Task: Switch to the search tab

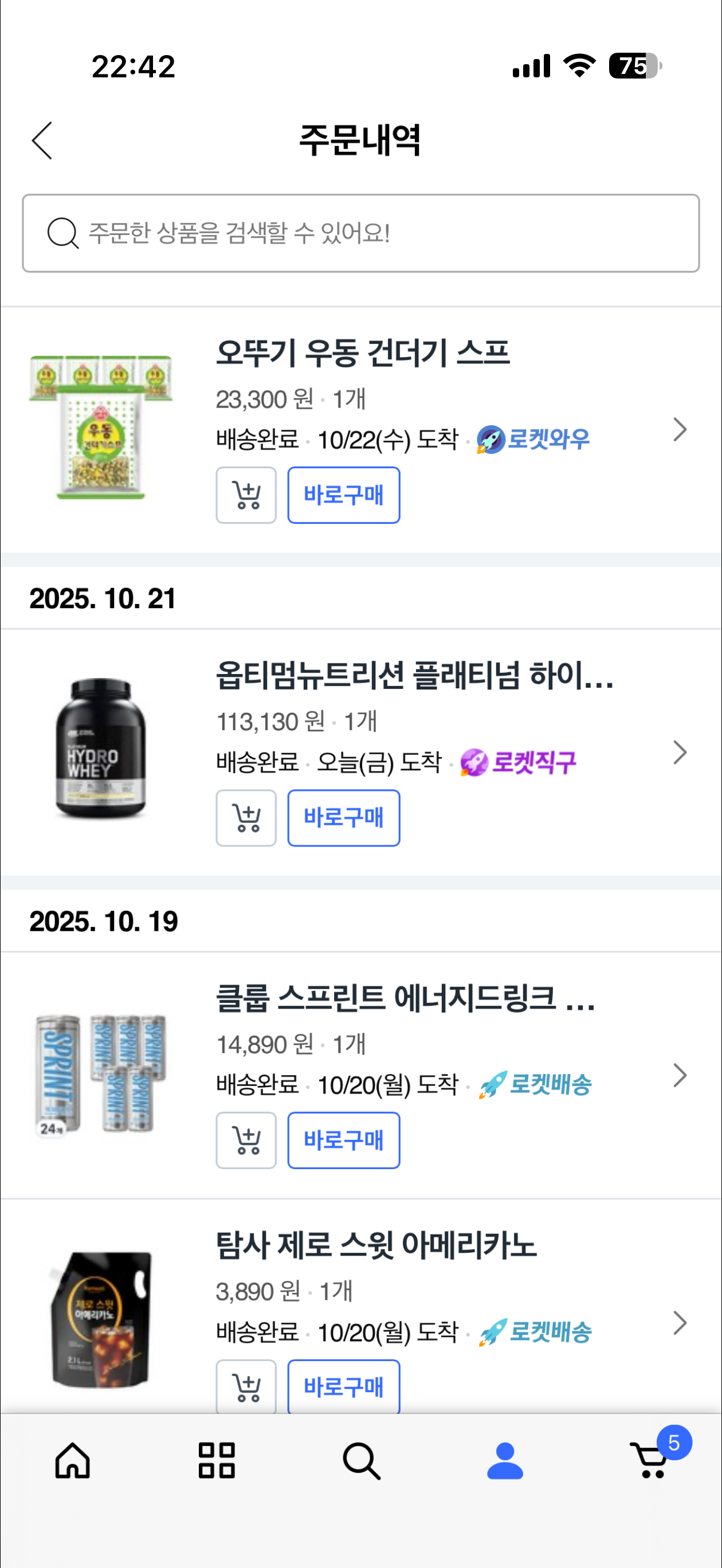Action: pyautogui.click(x=361, y=1460)
